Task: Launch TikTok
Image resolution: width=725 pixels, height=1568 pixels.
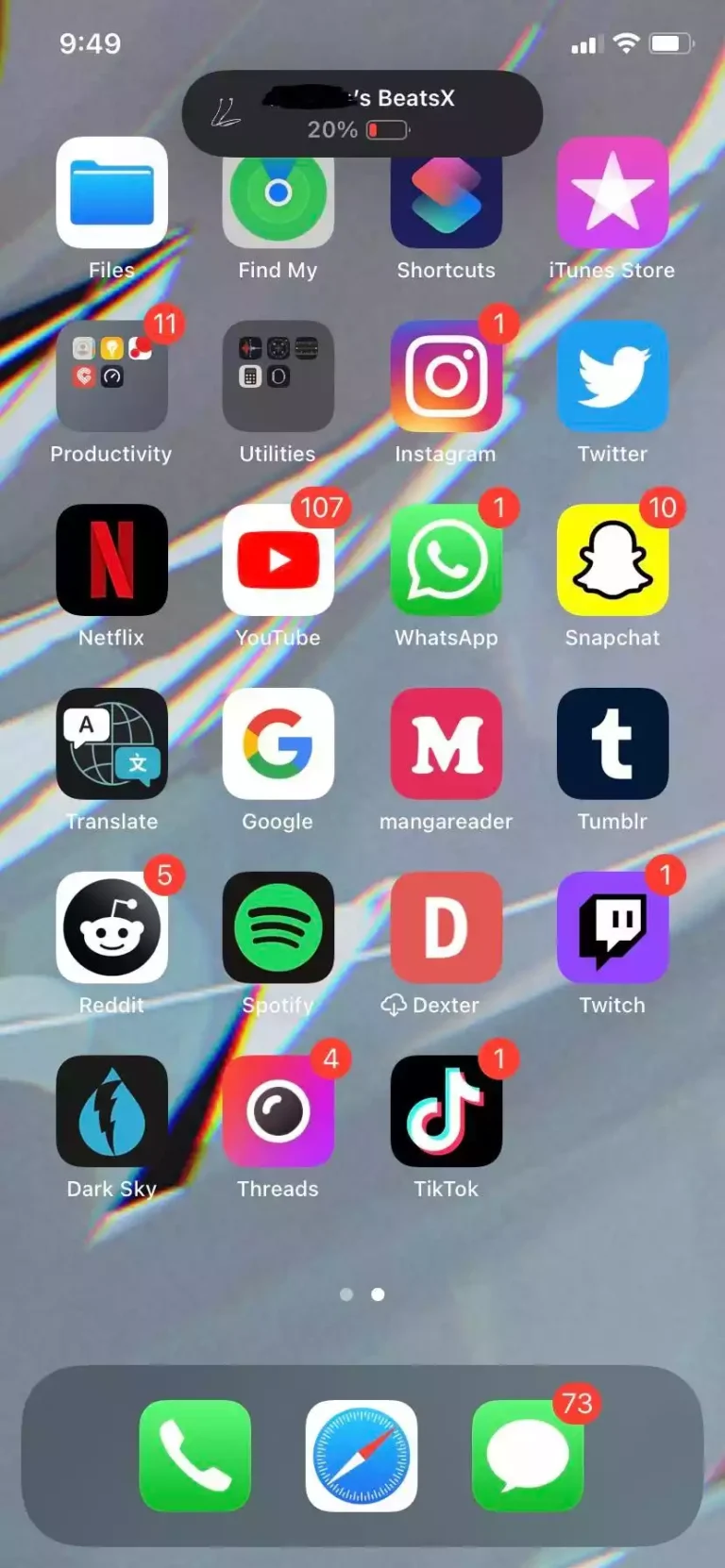Action: point(446,1111)
